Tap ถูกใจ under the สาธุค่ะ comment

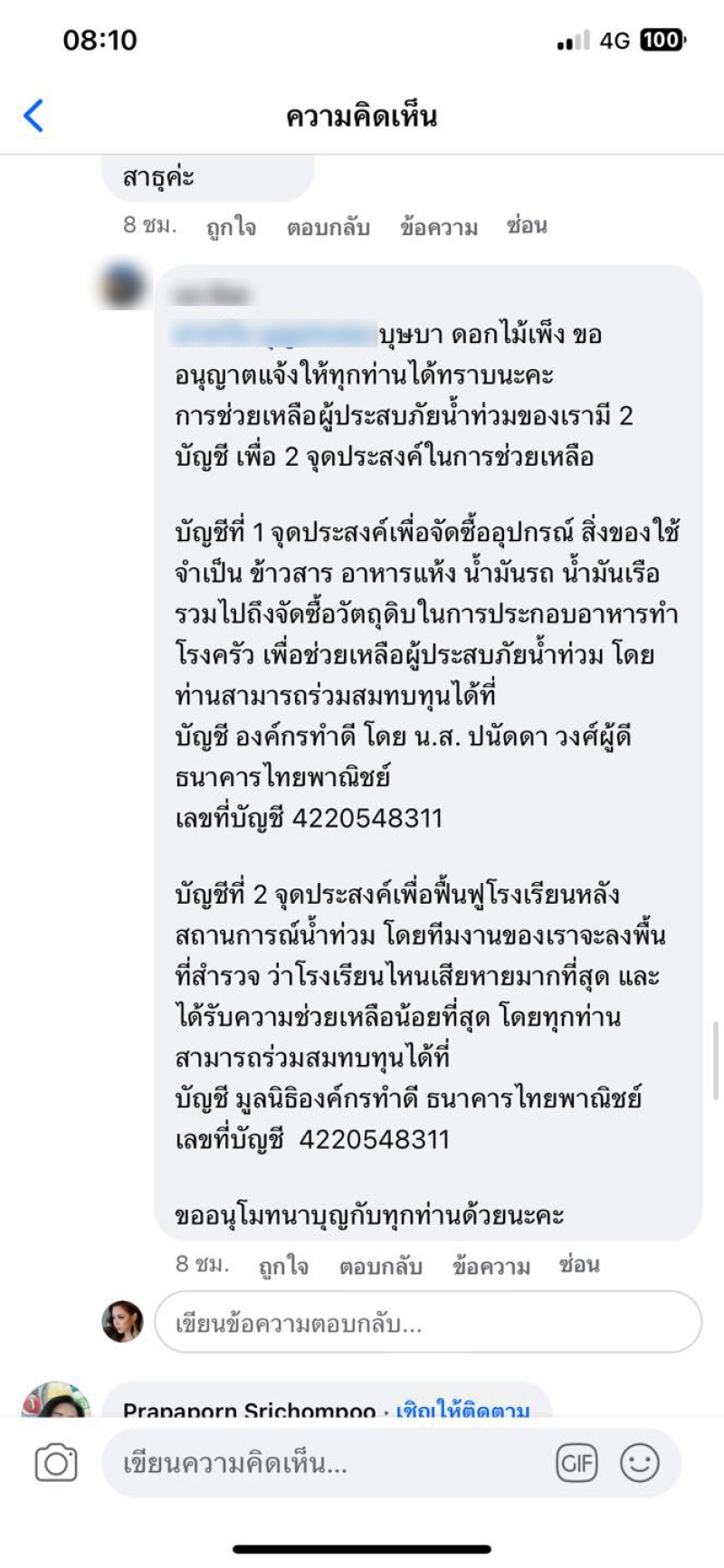coord(231,226)
